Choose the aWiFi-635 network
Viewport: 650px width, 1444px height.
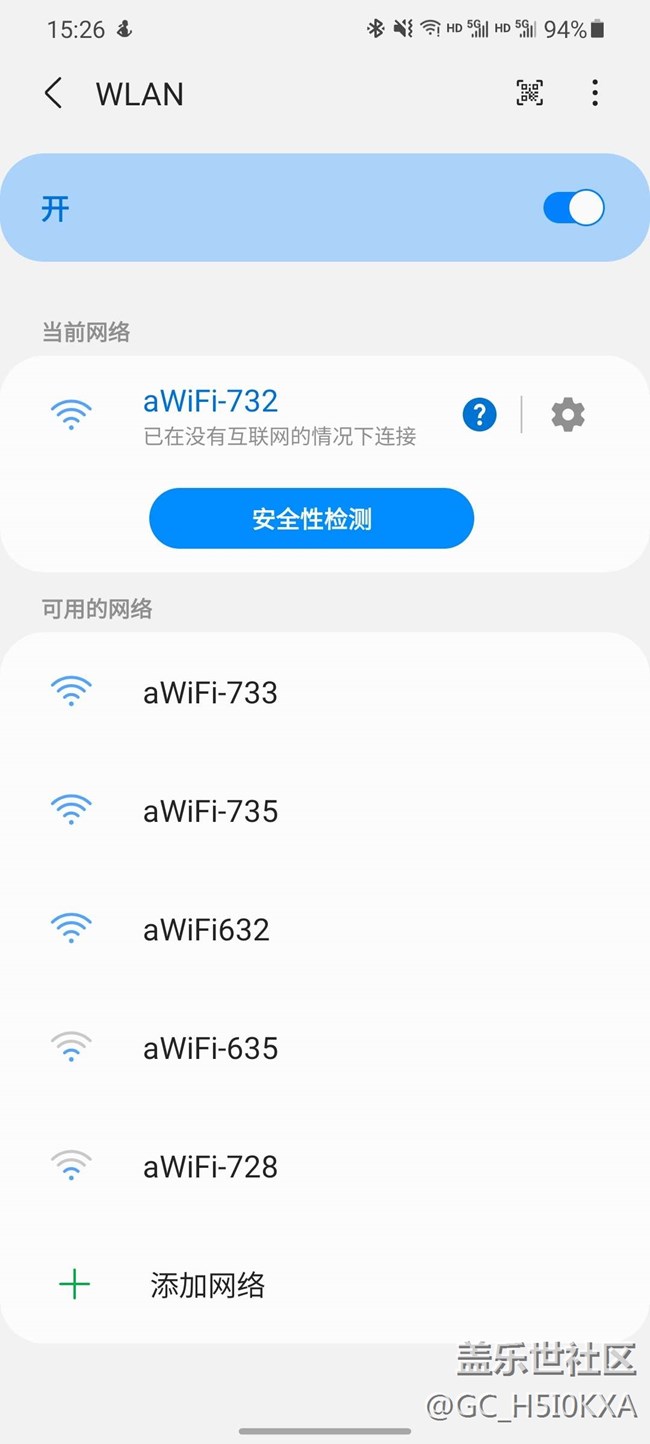point(325,1048)
